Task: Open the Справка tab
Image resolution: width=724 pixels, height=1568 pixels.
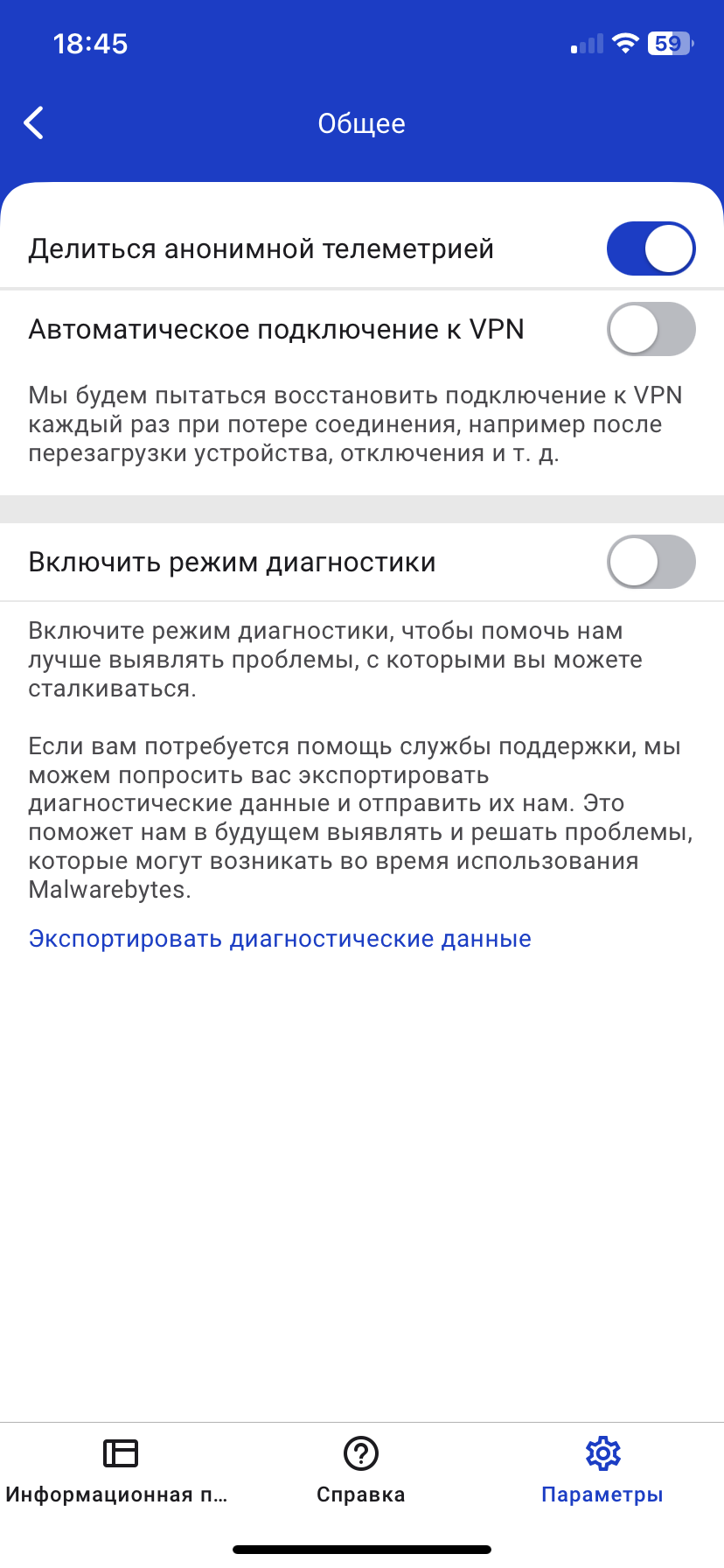Action: coord(361,1472)
